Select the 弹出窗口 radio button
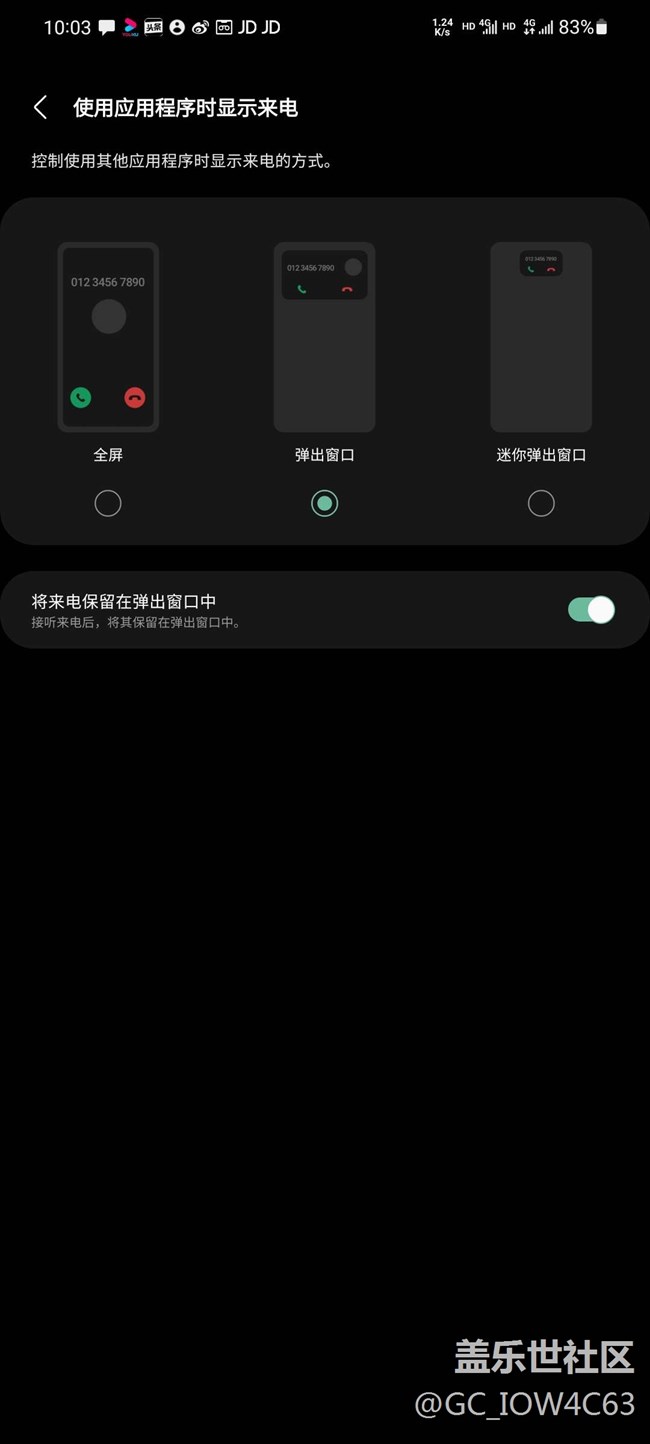The width and height of the screenshot is (650, 1444). click(324, 503)
